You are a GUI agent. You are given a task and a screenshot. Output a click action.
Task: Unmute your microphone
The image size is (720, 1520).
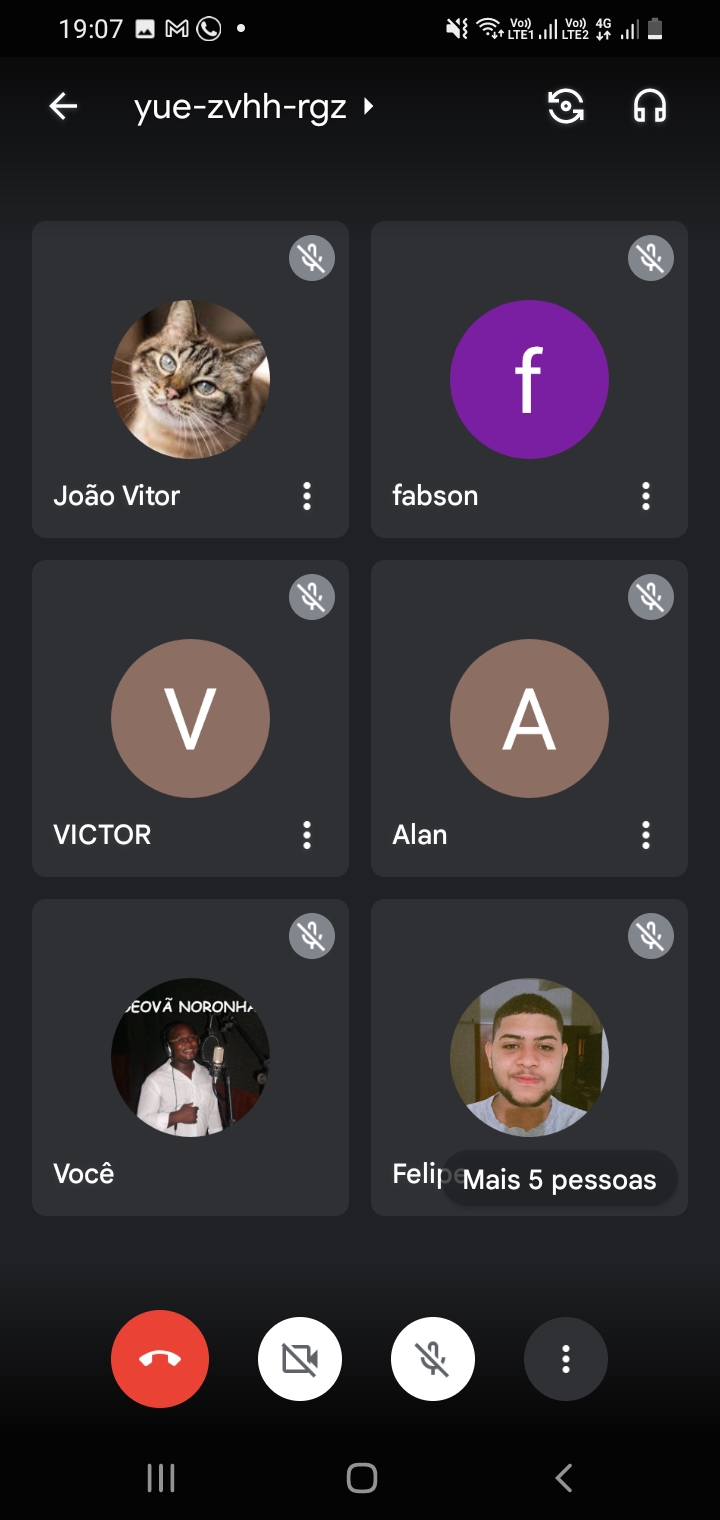[433, 1359]
